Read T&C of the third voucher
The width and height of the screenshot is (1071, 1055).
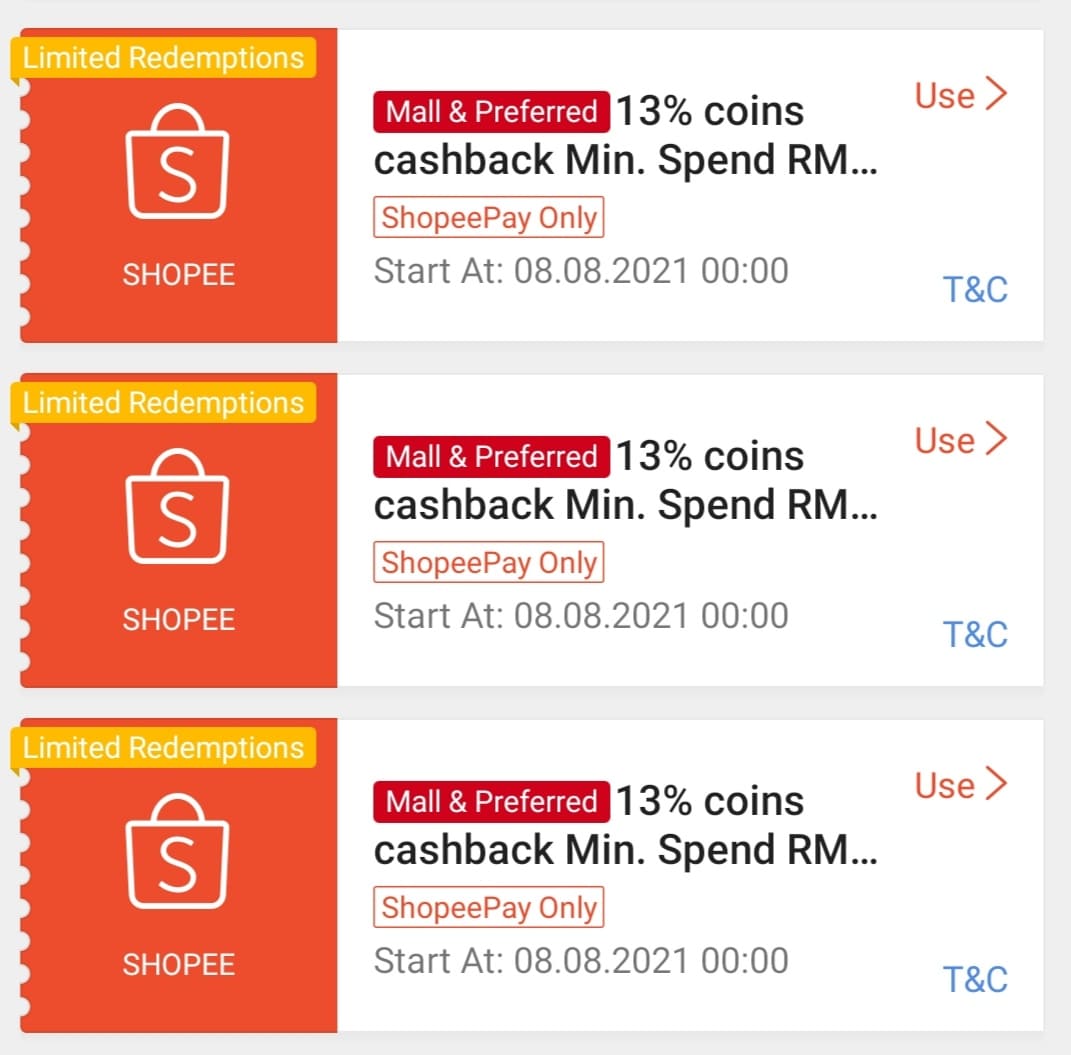click(x=975, y=980)
